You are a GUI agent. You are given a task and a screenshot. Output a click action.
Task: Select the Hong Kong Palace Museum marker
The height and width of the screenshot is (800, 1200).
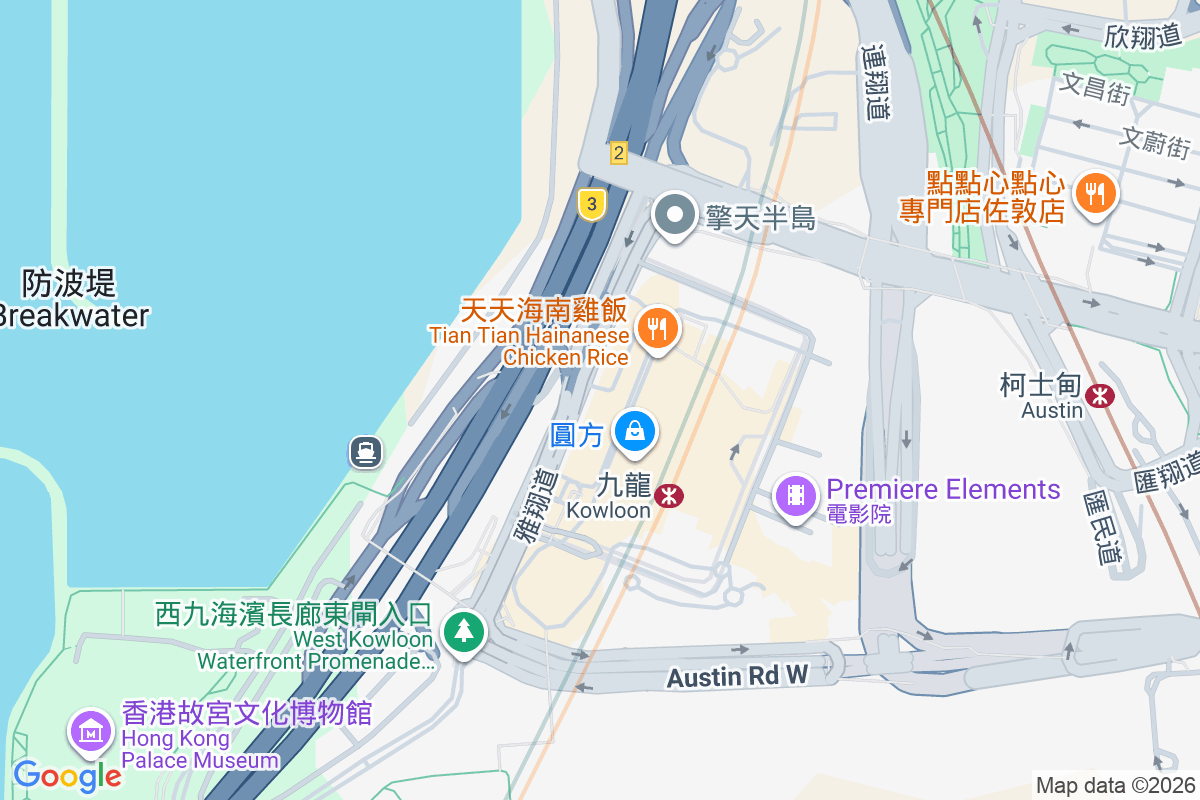point(92,734)
